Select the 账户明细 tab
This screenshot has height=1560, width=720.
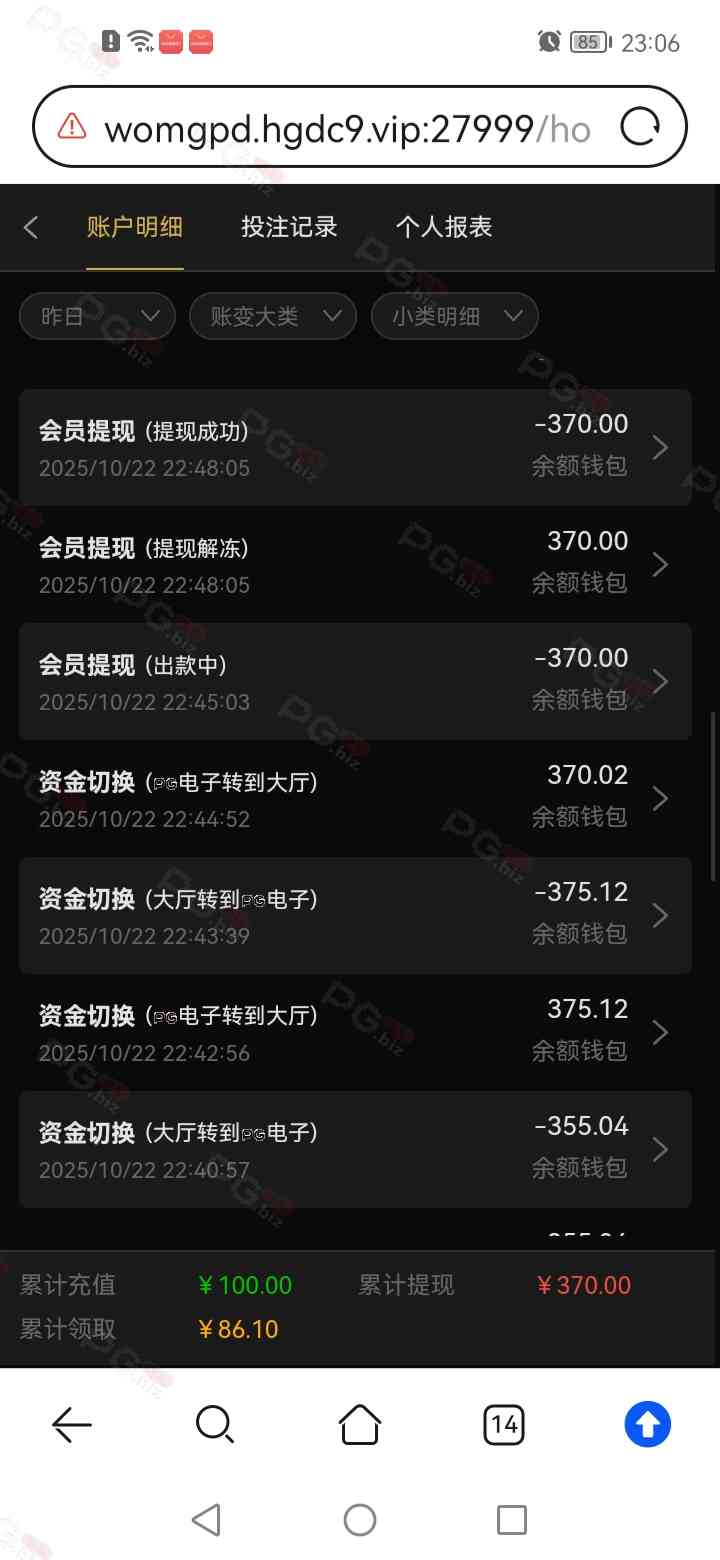click(135, 227)
